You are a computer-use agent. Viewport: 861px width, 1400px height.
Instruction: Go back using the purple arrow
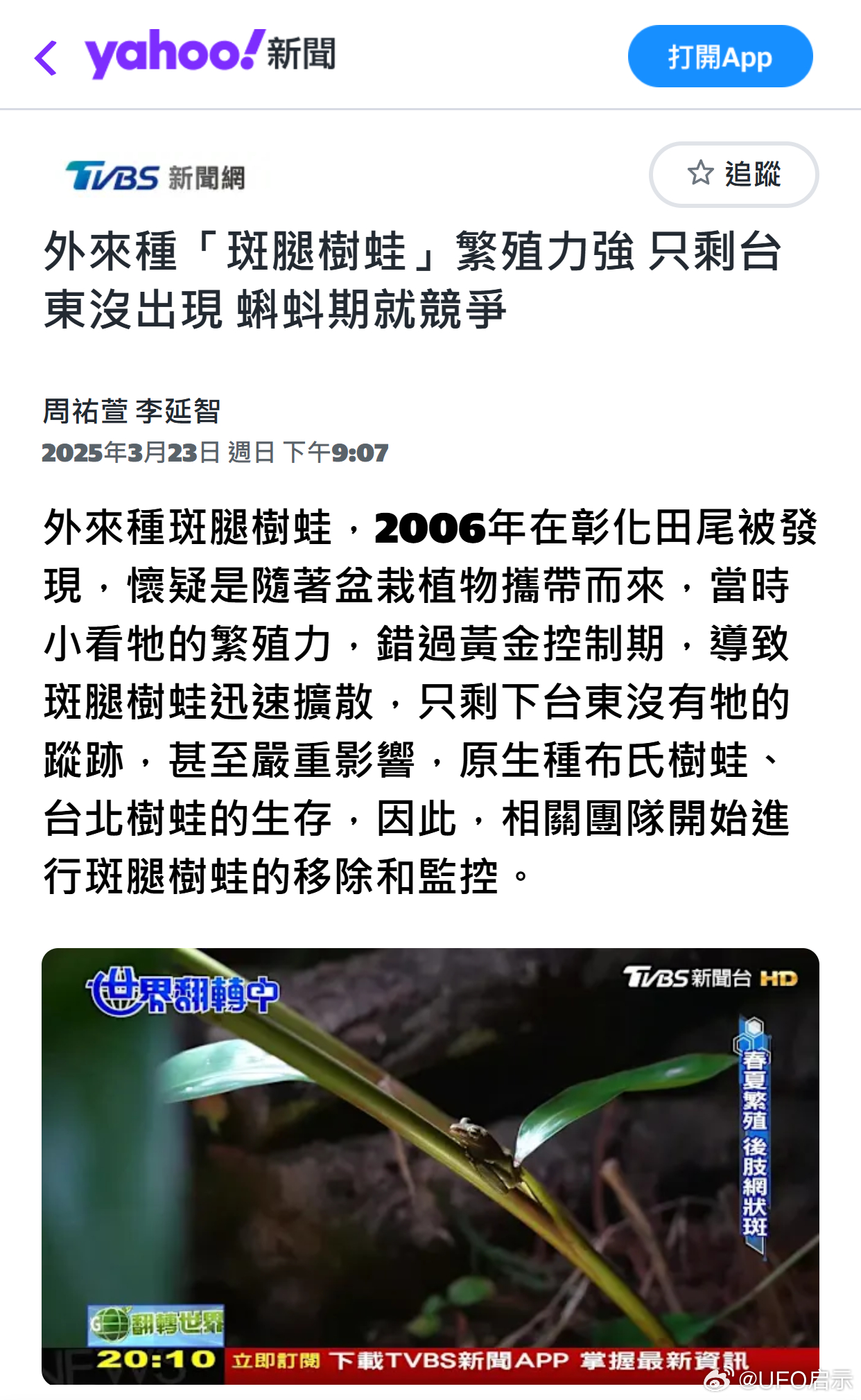[46, 58]
